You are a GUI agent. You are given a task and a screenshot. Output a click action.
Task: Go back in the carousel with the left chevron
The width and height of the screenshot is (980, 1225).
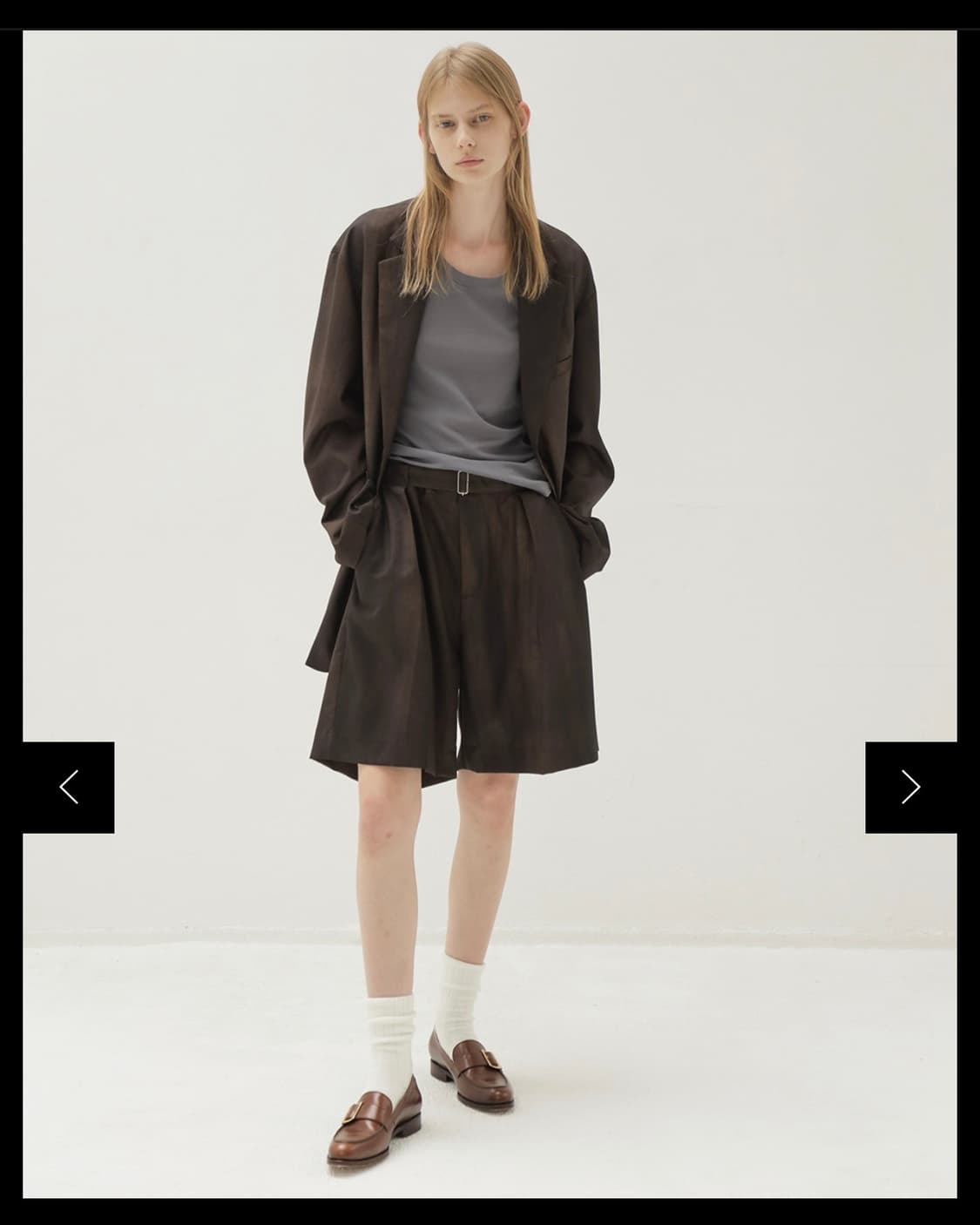pos(69,786)
